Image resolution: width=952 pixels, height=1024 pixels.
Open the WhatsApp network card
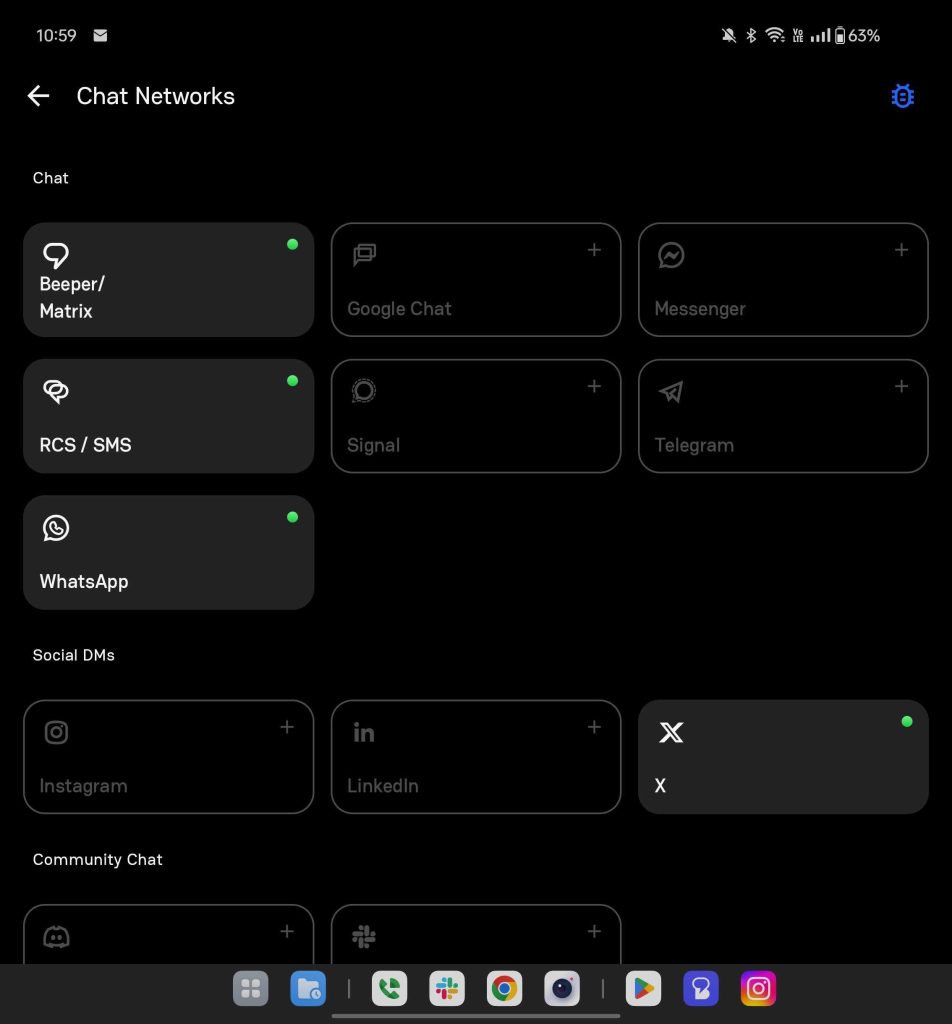[168, 552]
